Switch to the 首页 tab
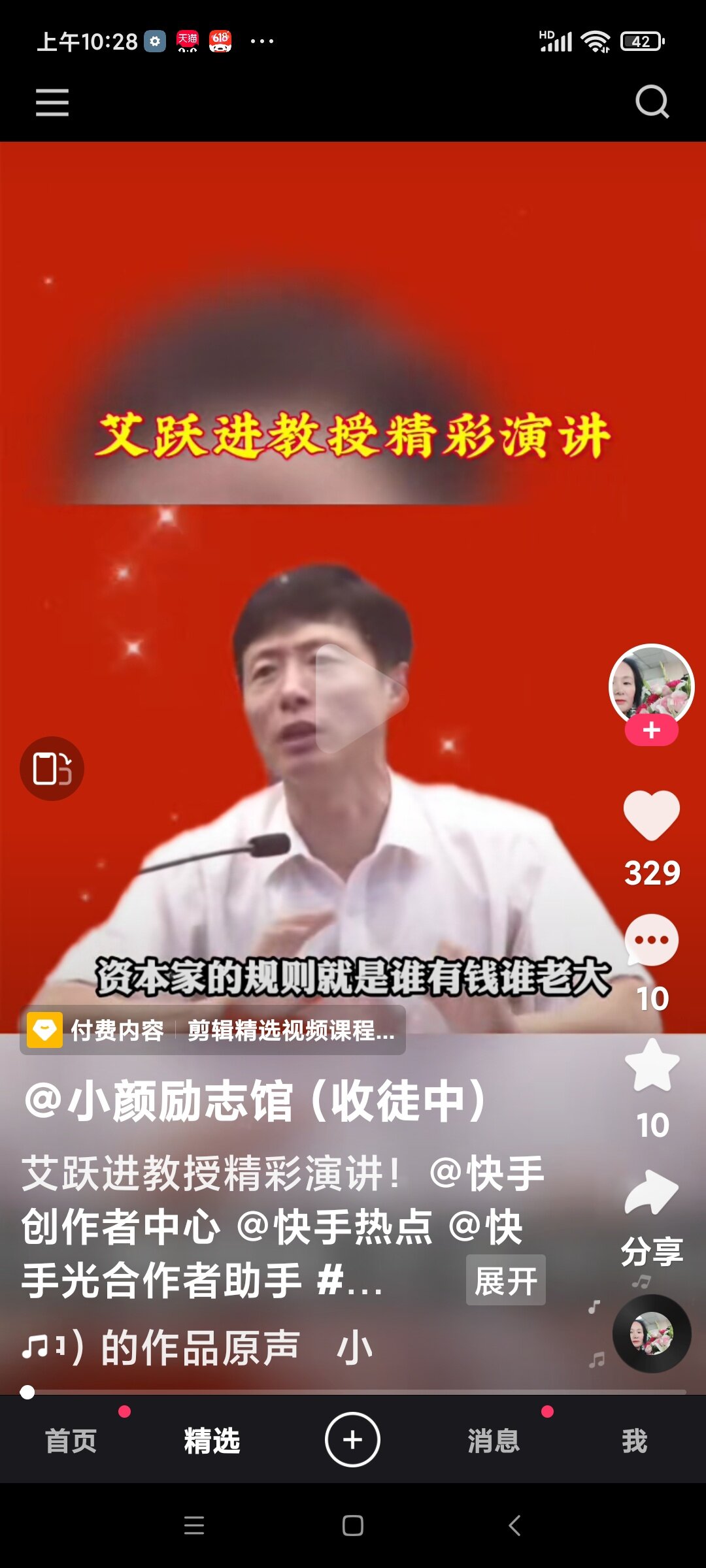Image resolution: width=706 pixels, height=1568 pixels. 71,1441
